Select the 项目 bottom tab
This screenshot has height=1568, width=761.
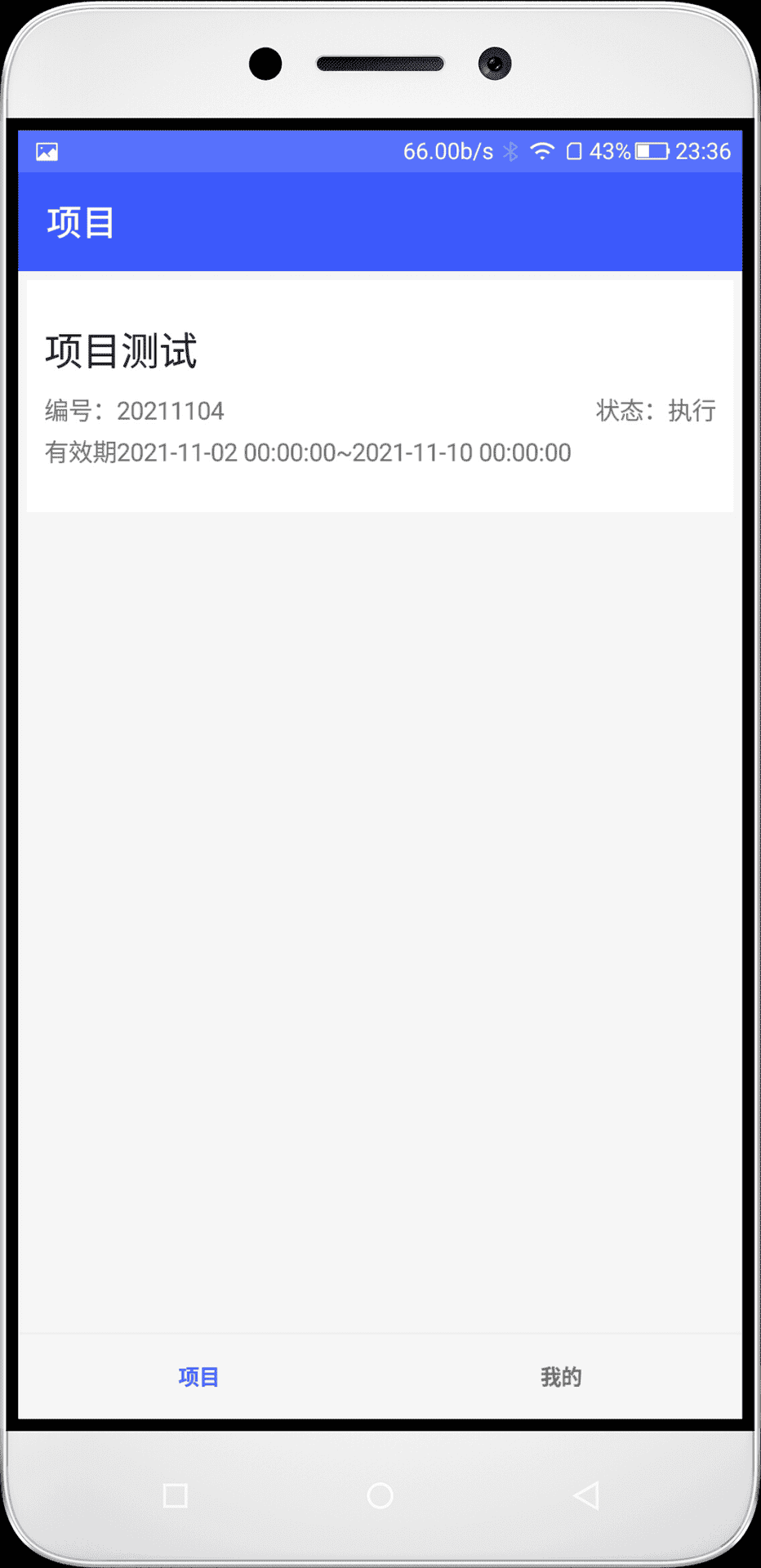(x=198, y=1377)
